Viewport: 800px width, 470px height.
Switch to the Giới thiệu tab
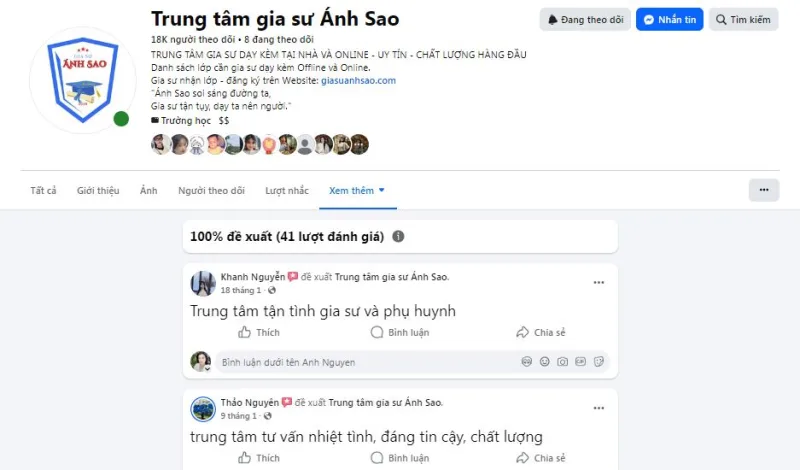[x=98, y=190]
